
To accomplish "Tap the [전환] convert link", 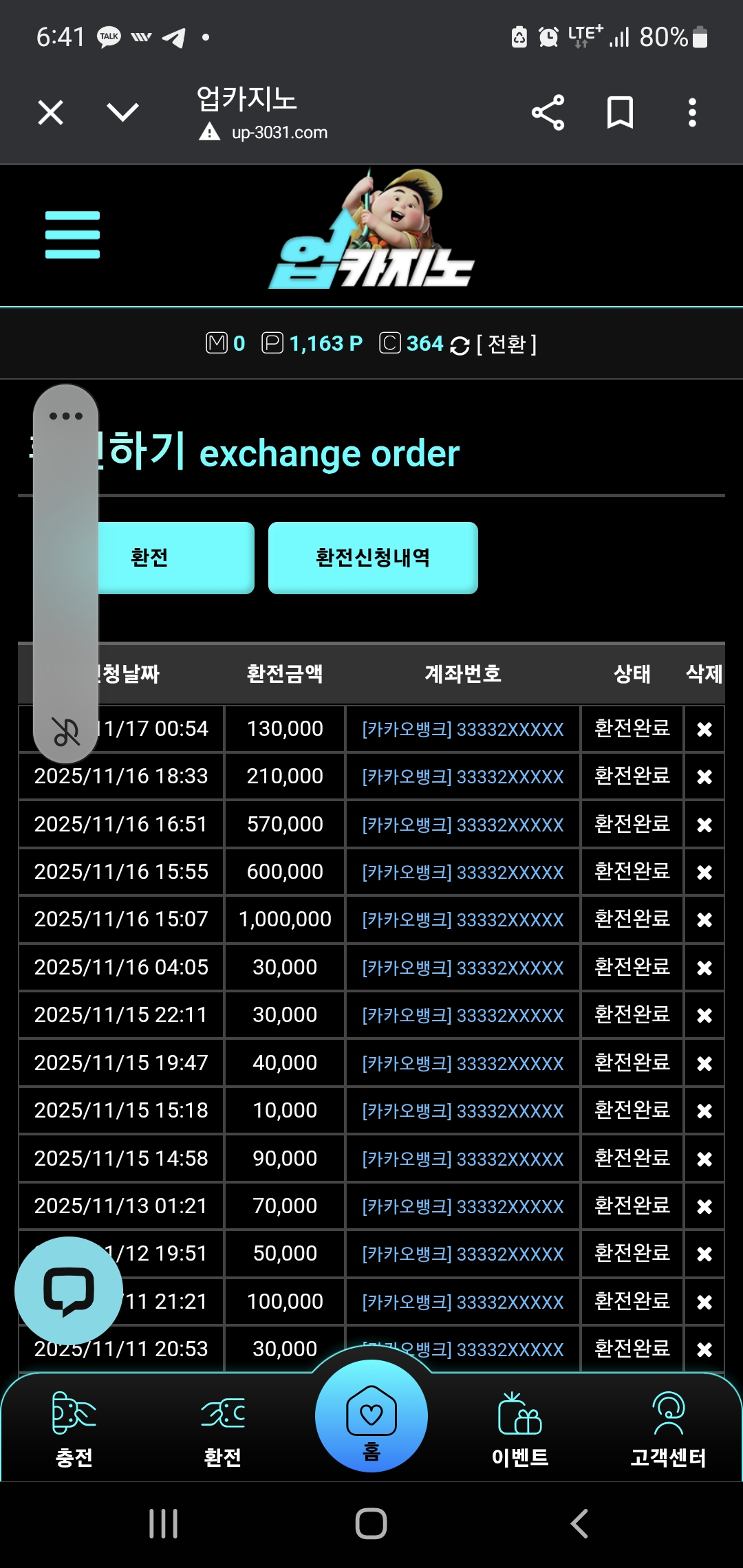I will (x=506, y=344).
